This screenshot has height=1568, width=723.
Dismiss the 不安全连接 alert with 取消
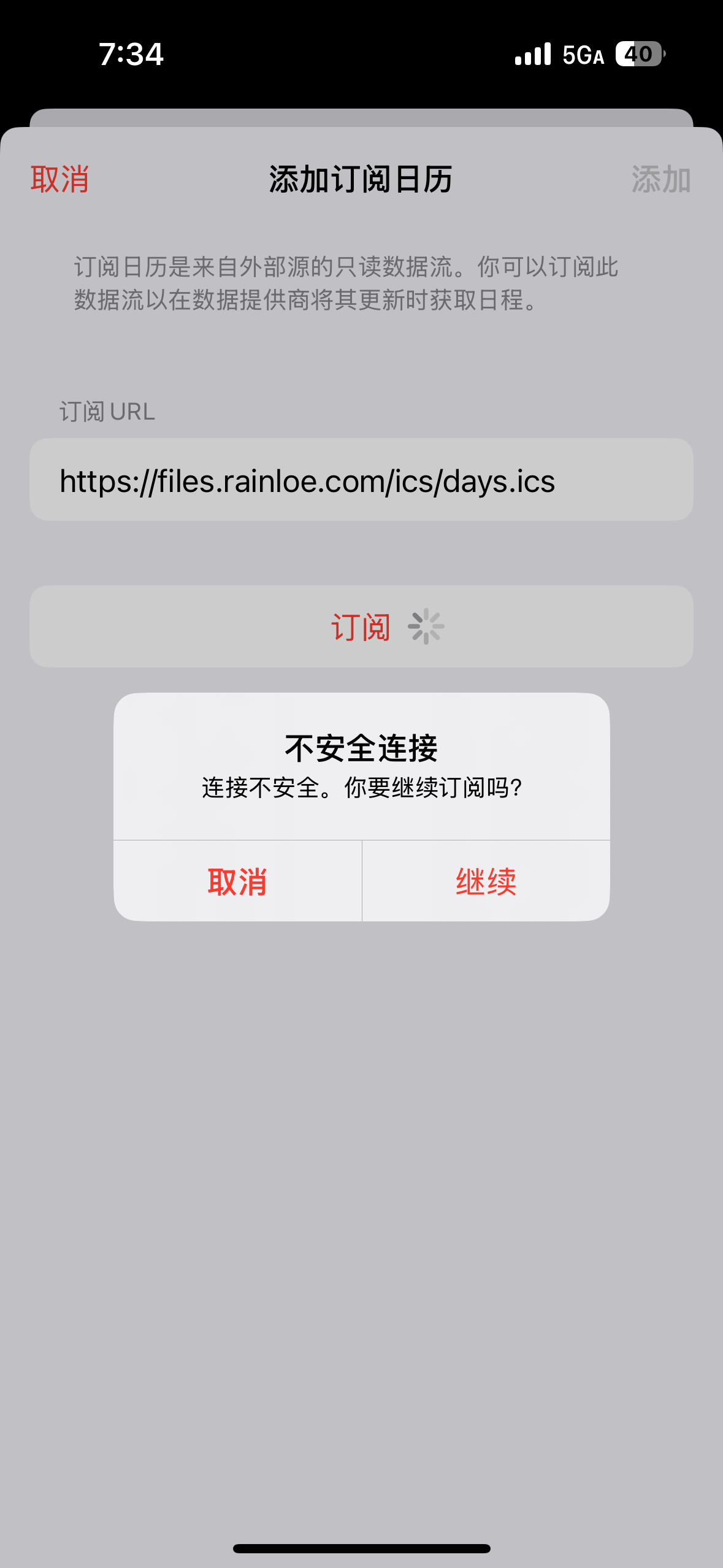pyautogui.click(x=237, y=882)
